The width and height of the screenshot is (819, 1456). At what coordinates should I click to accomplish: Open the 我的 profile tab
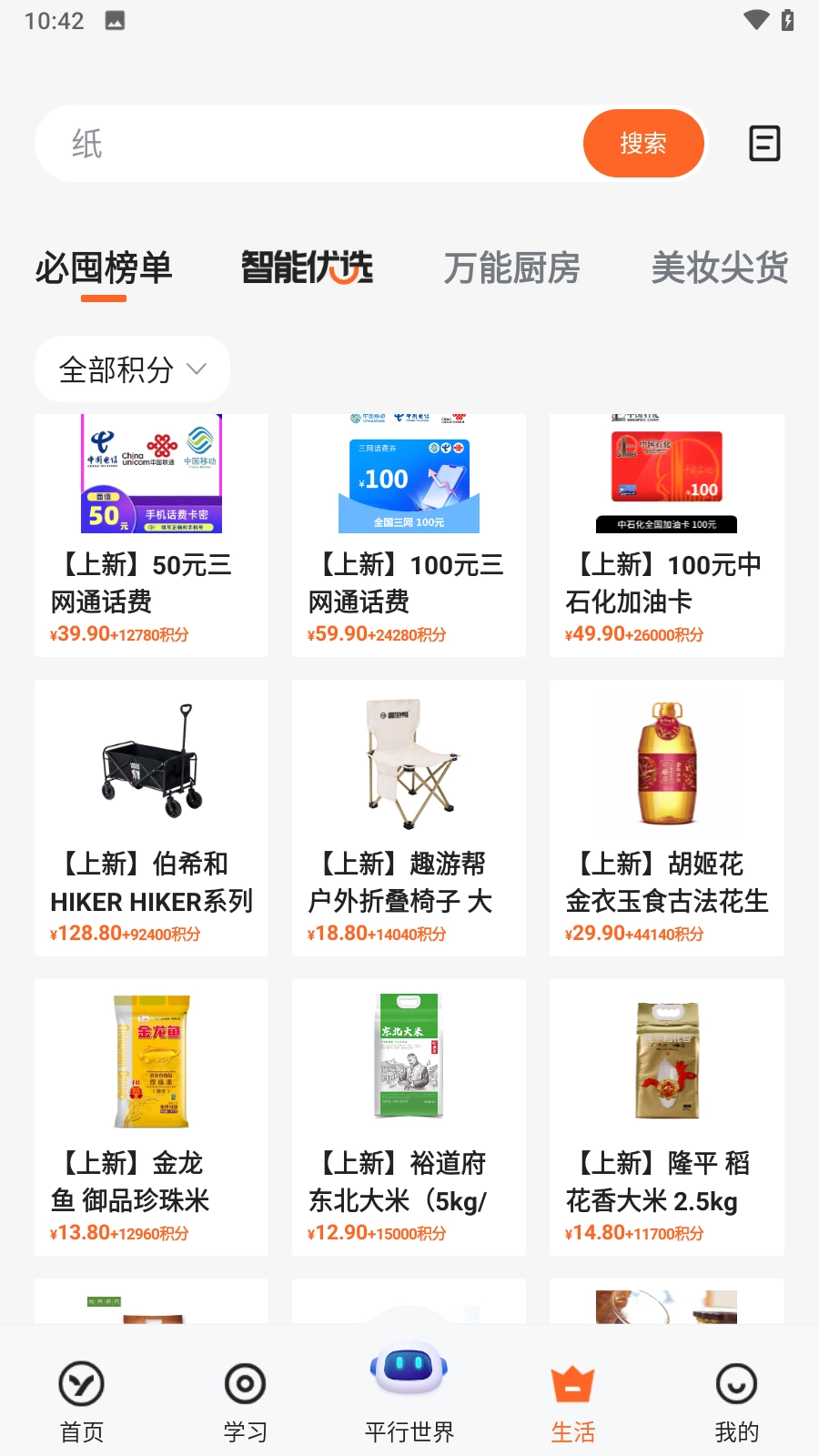pyautogui.click(x=736, y=1401)
